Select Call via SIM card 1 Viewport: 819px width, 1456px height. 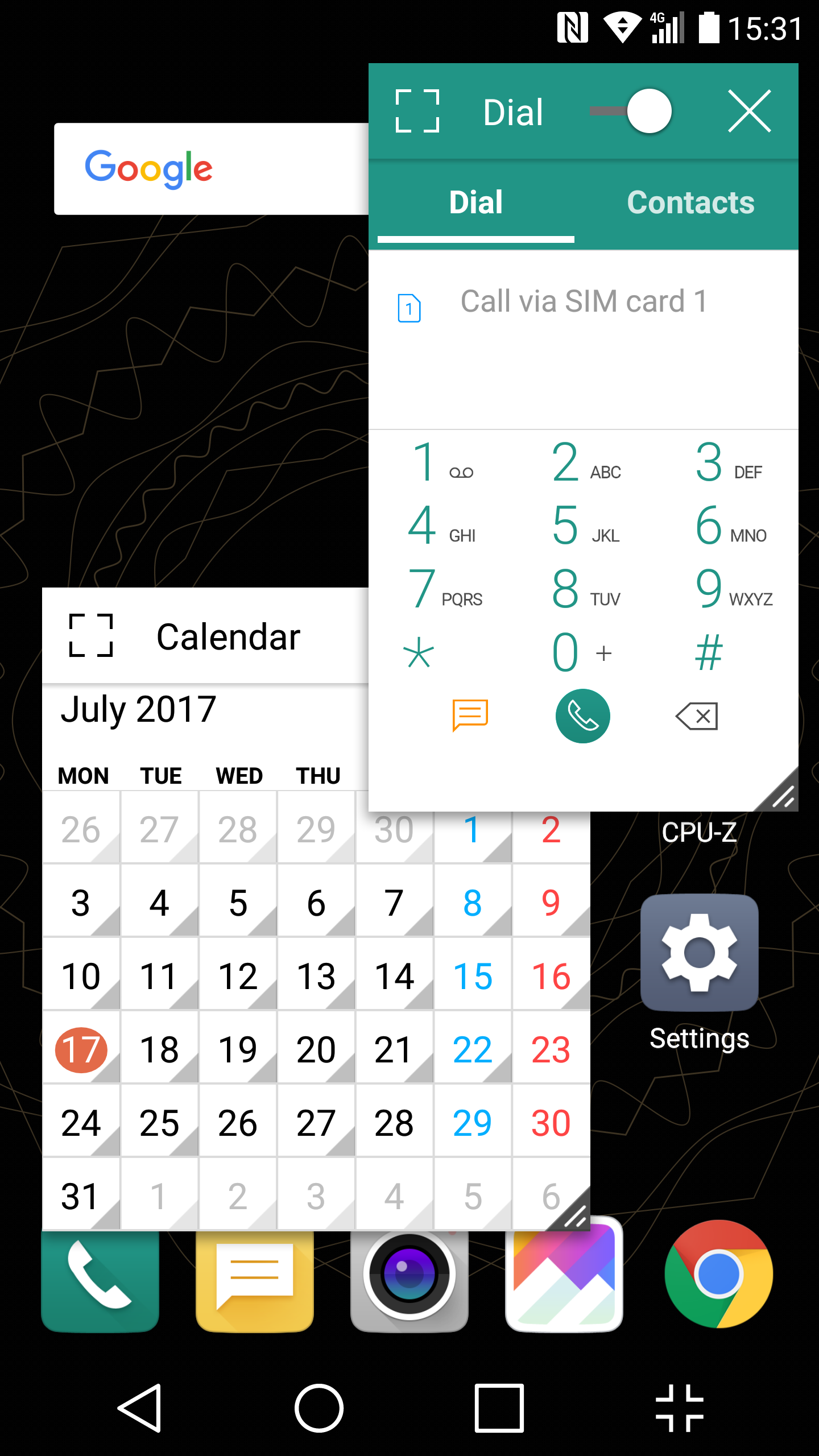584,301
